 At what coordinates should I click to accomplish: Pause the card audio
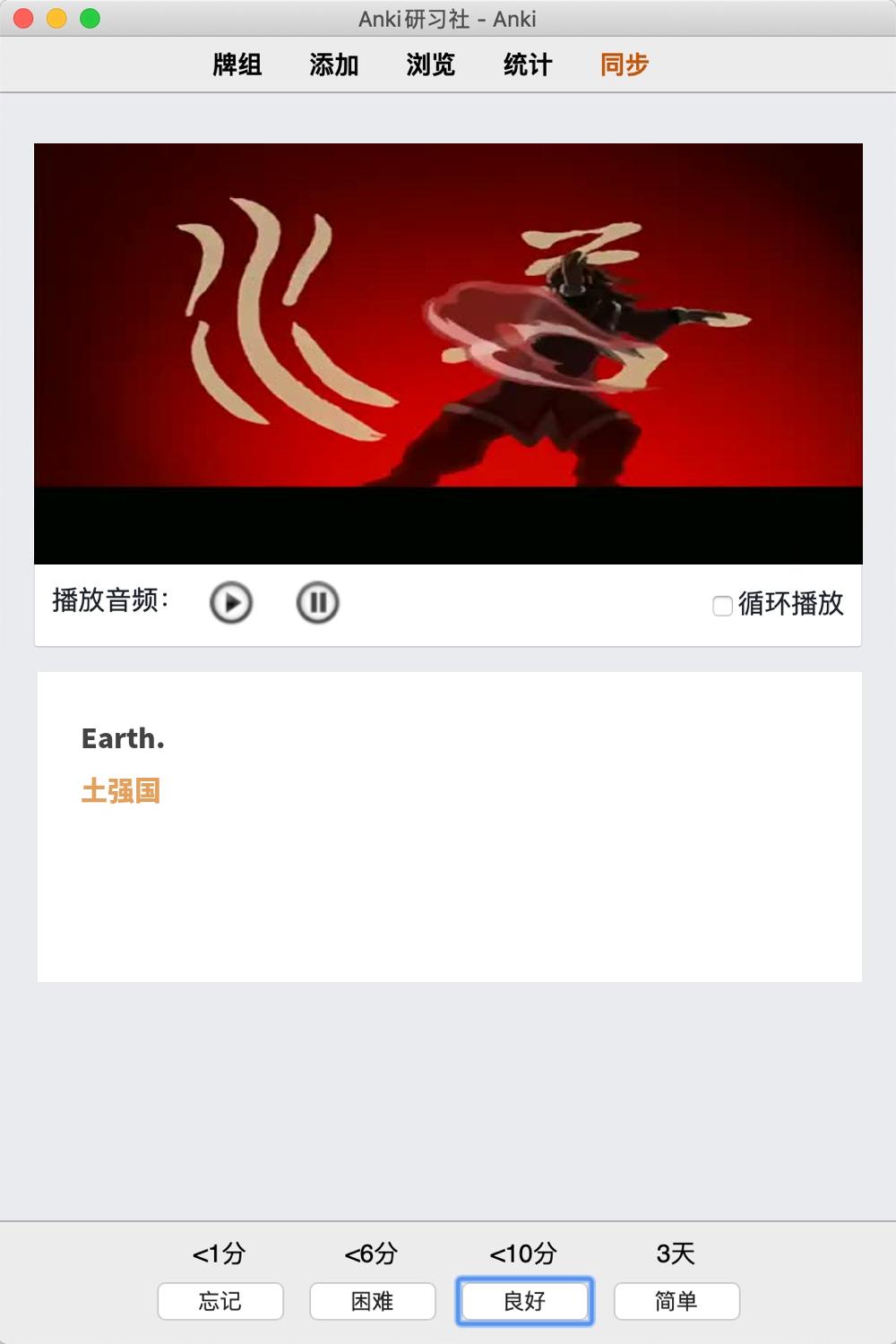coord(317,602)
